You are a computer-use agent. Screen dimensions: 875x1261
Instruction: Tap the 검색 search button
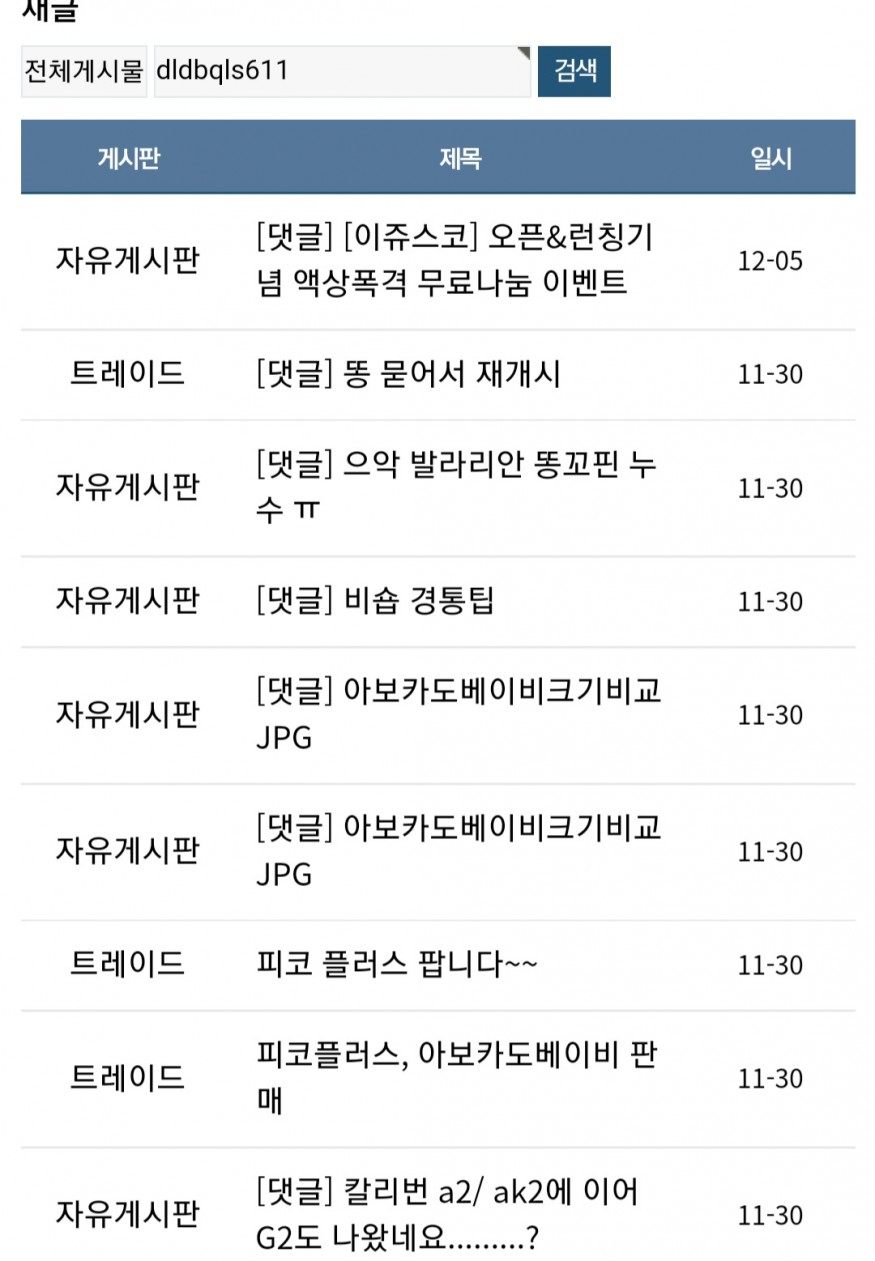coord(574,72)
